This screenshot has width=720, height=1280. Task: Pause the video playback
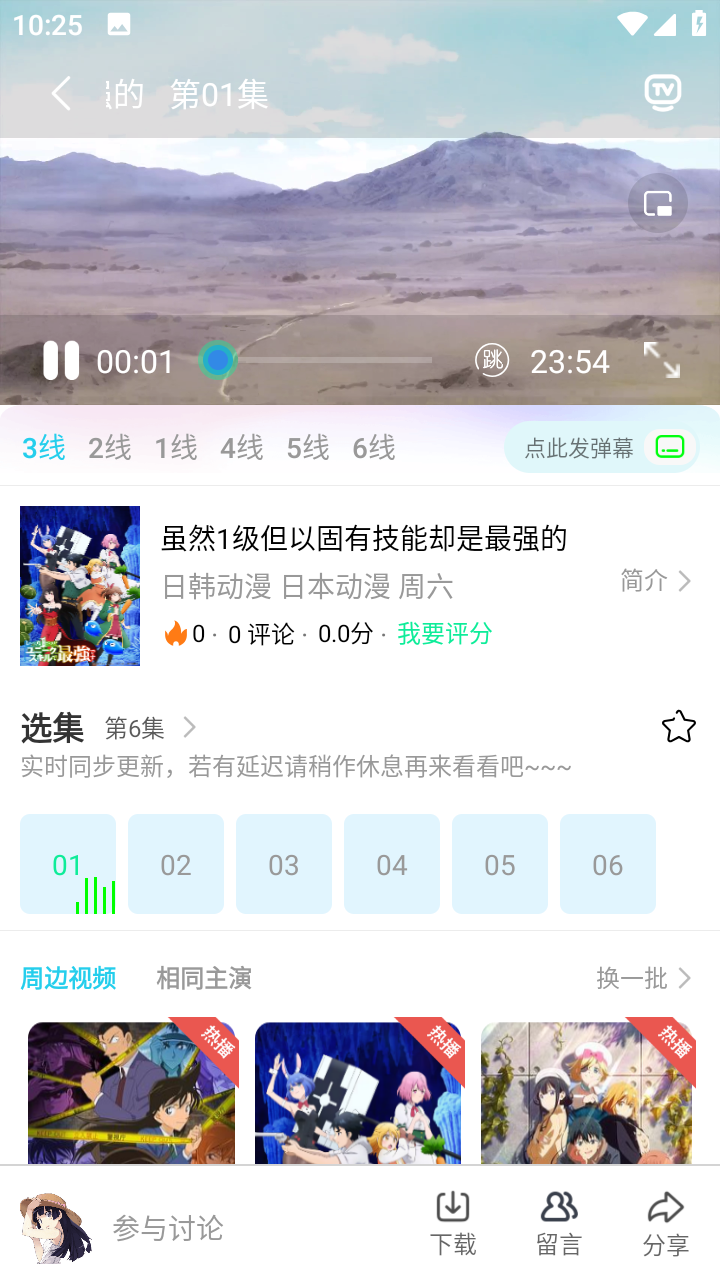pos(62,360)
